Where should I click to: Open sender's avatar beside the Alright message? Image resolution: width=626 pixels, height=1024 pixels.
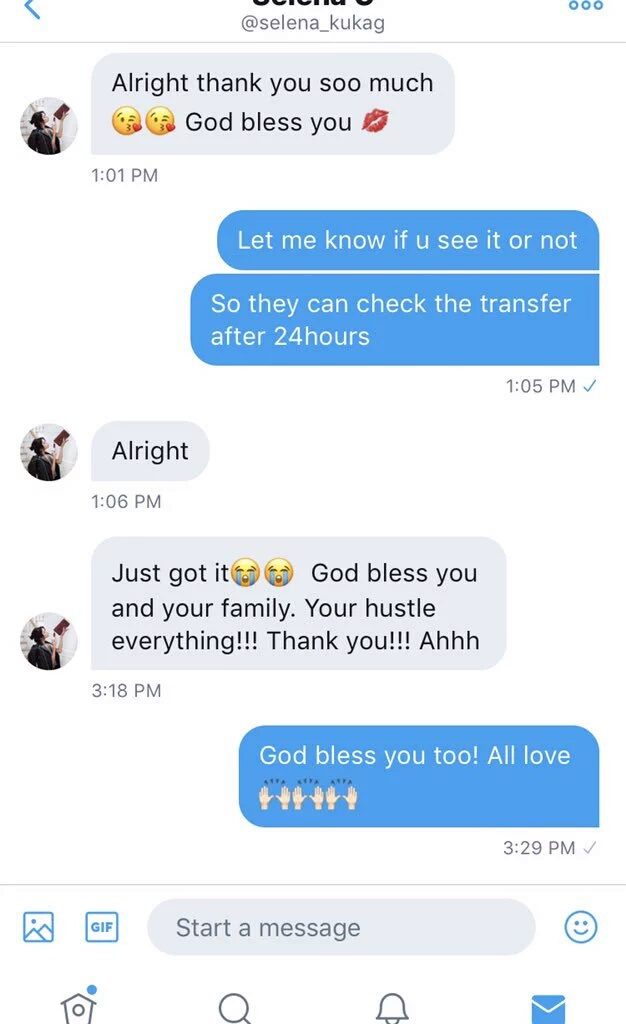tap(48, 452)
